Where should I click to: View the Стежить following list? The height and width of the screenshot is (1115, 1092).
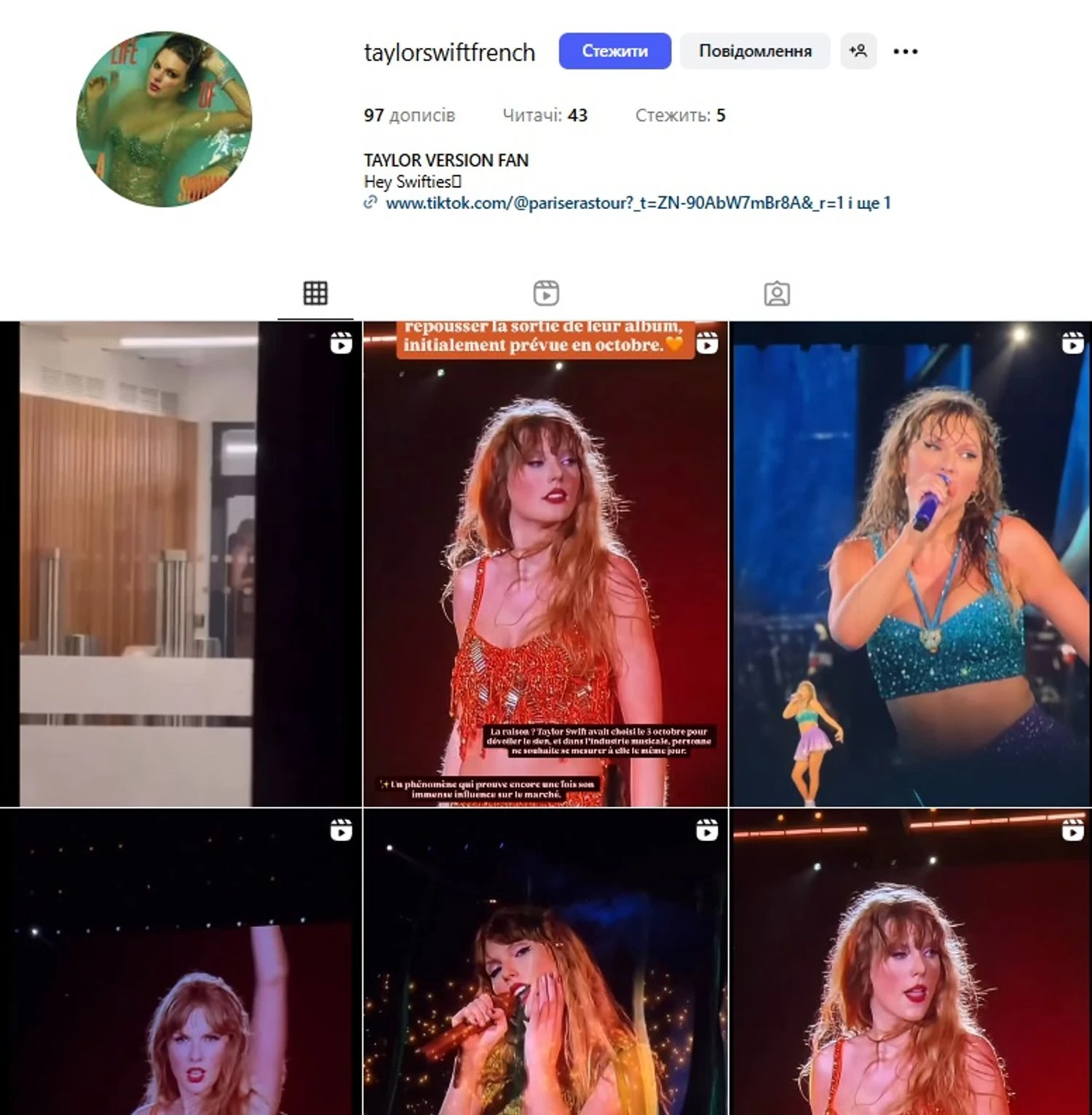(x=680, y=115)
